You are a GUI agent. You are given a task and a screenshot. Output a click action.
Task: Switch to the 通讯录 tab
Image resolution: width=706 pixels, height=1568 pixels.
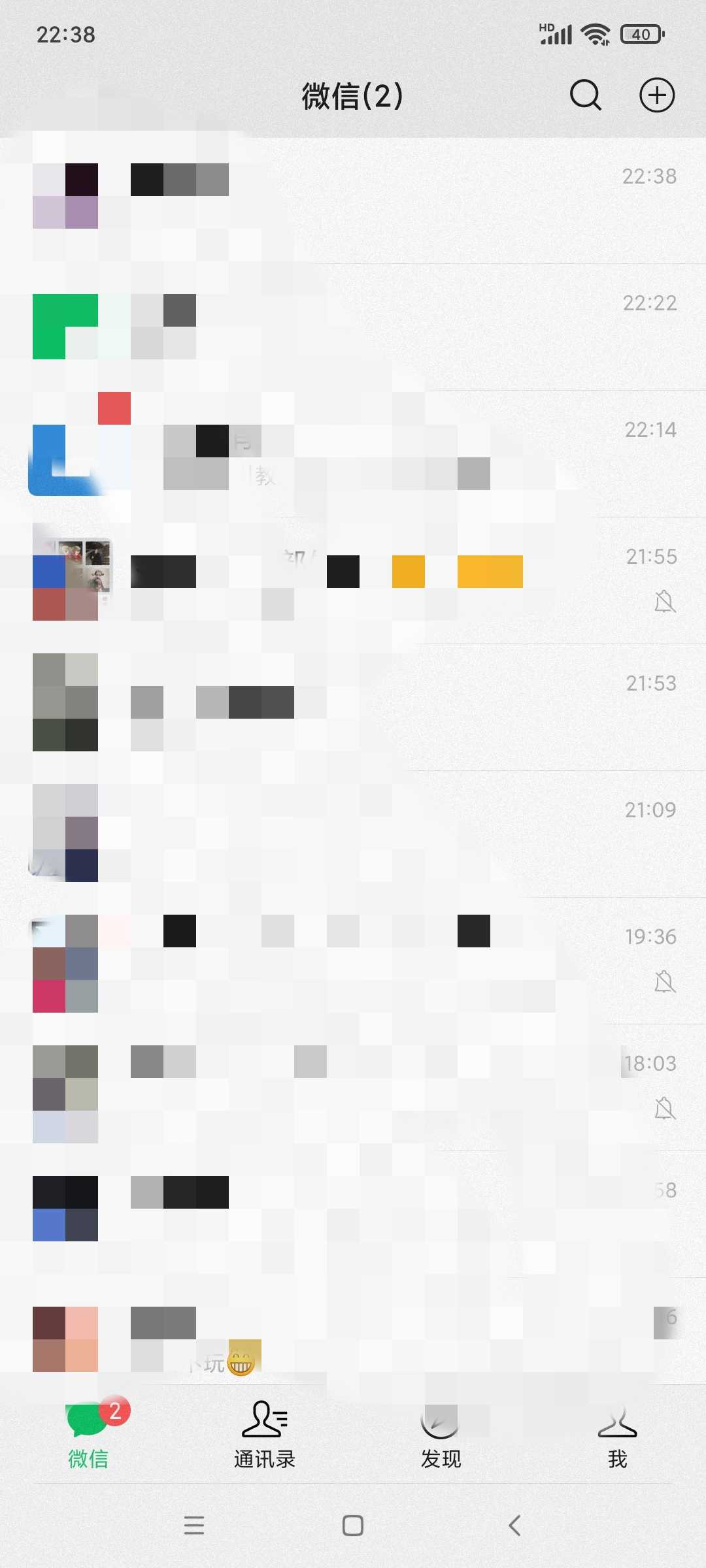pyautogui.click(x=265, y=1434)
